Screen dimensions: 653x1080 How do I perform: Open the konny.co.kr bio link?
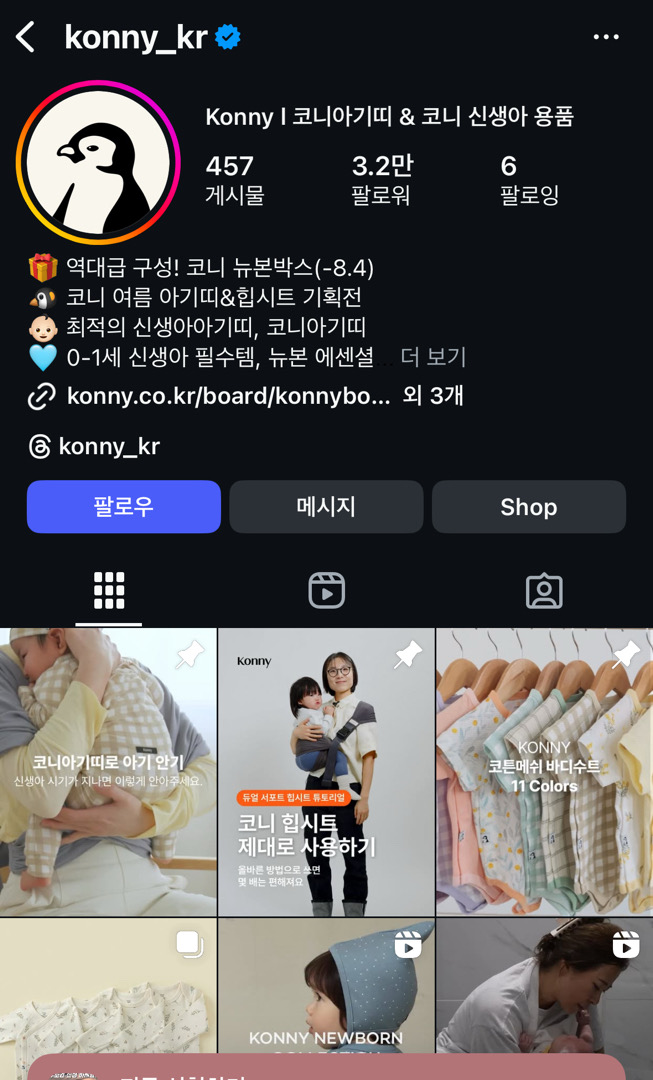click(228, 396)
